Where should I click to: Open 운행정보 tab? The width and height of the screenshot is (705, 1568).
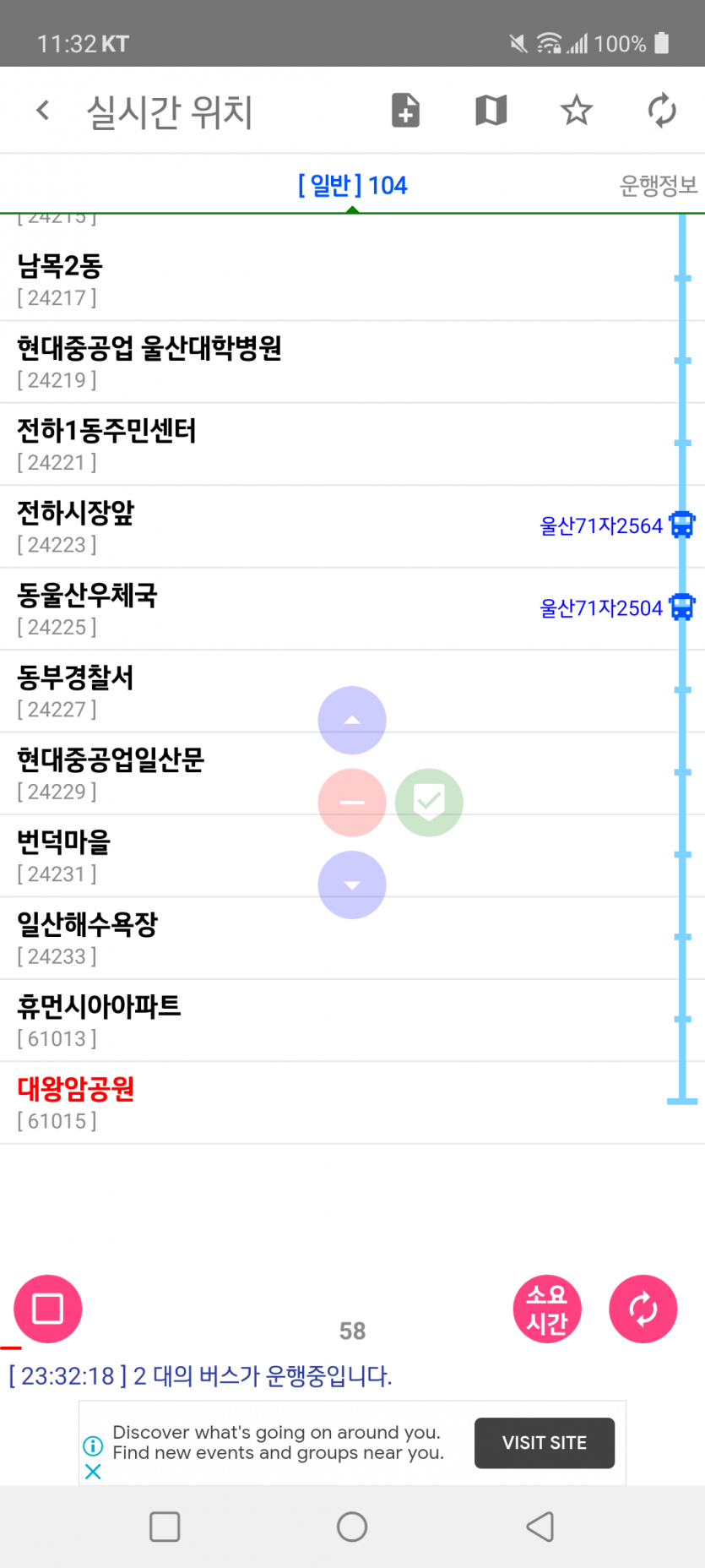pyautogui.click(x=658, y=185)
